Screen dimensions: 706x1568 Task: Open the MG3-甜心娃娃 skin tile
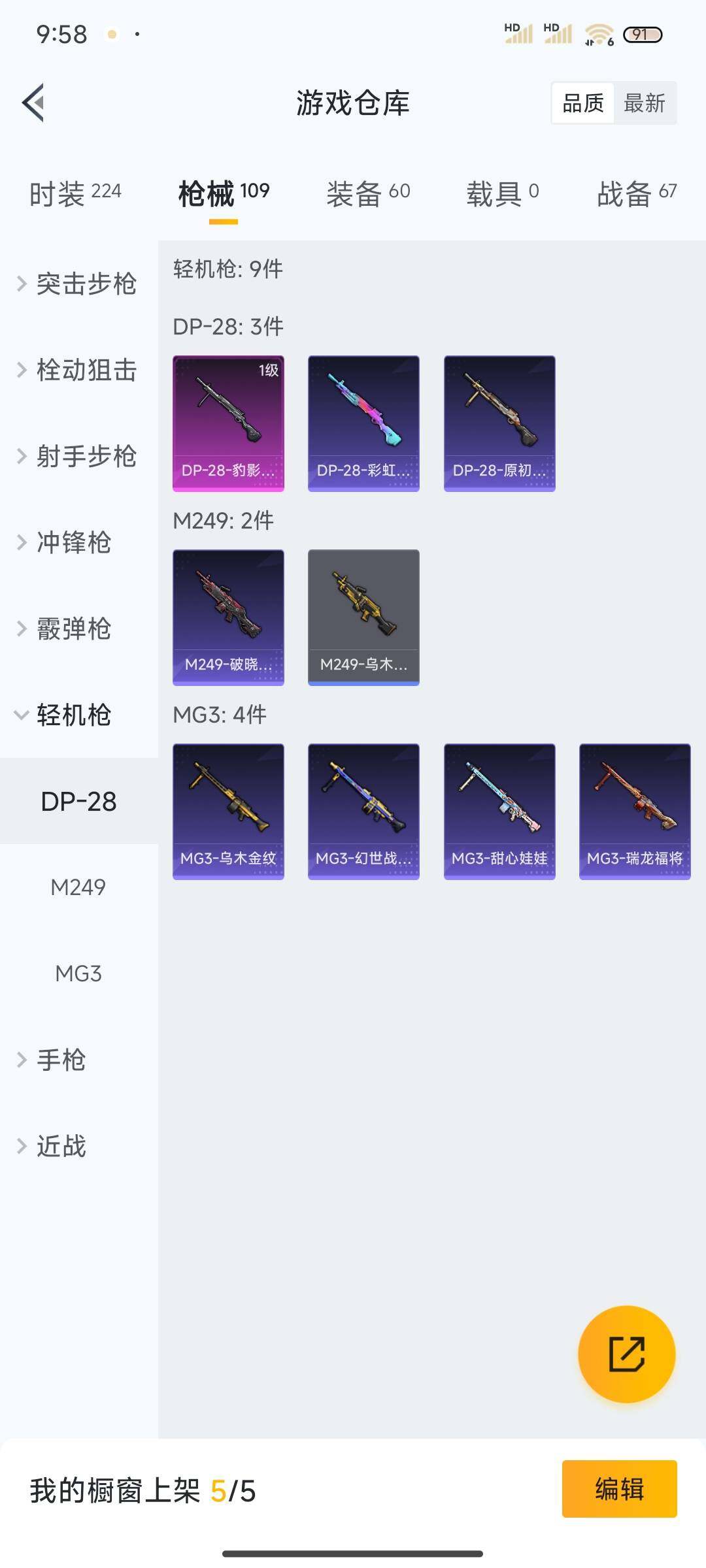[499, 811]
